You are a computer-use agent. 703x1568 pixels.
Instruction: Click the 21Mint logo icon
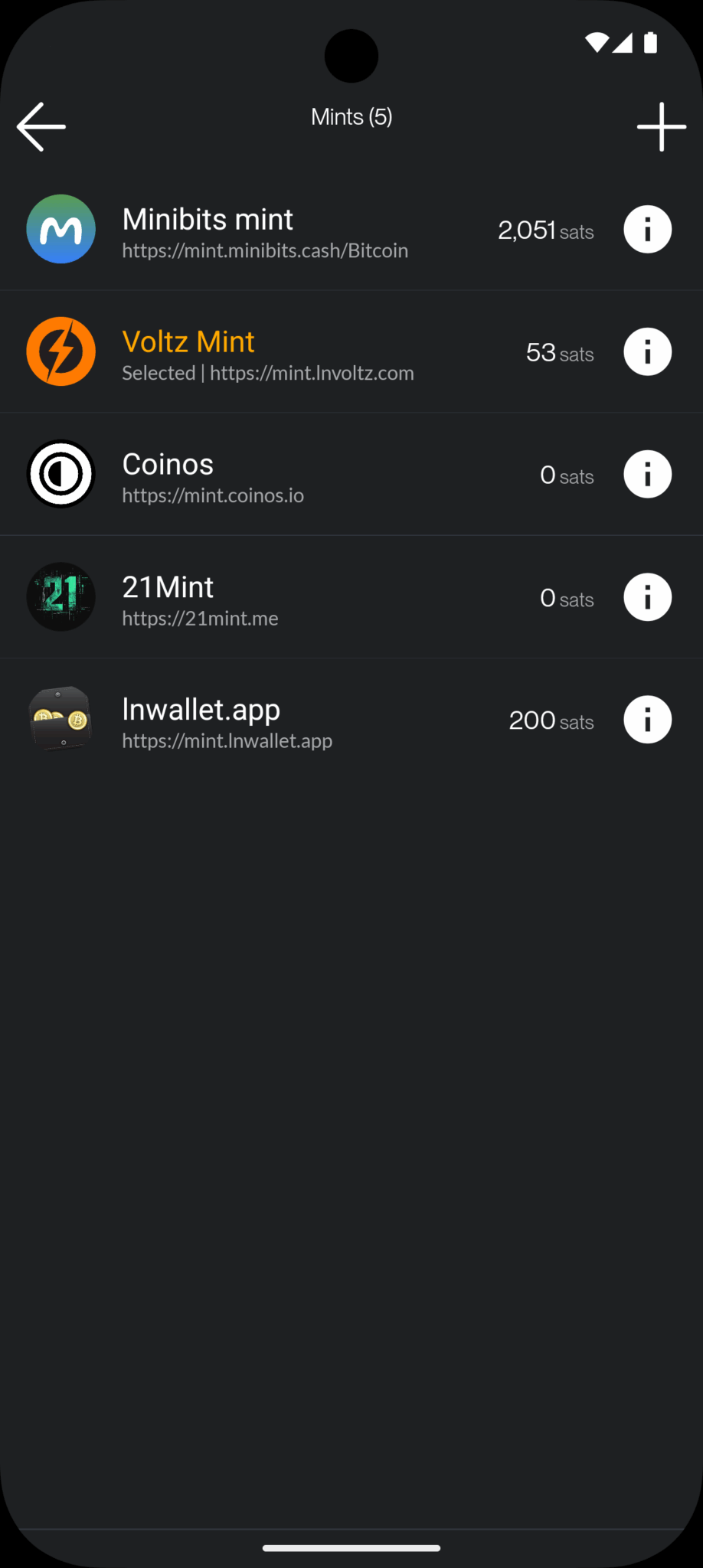[x=60, y=596]
